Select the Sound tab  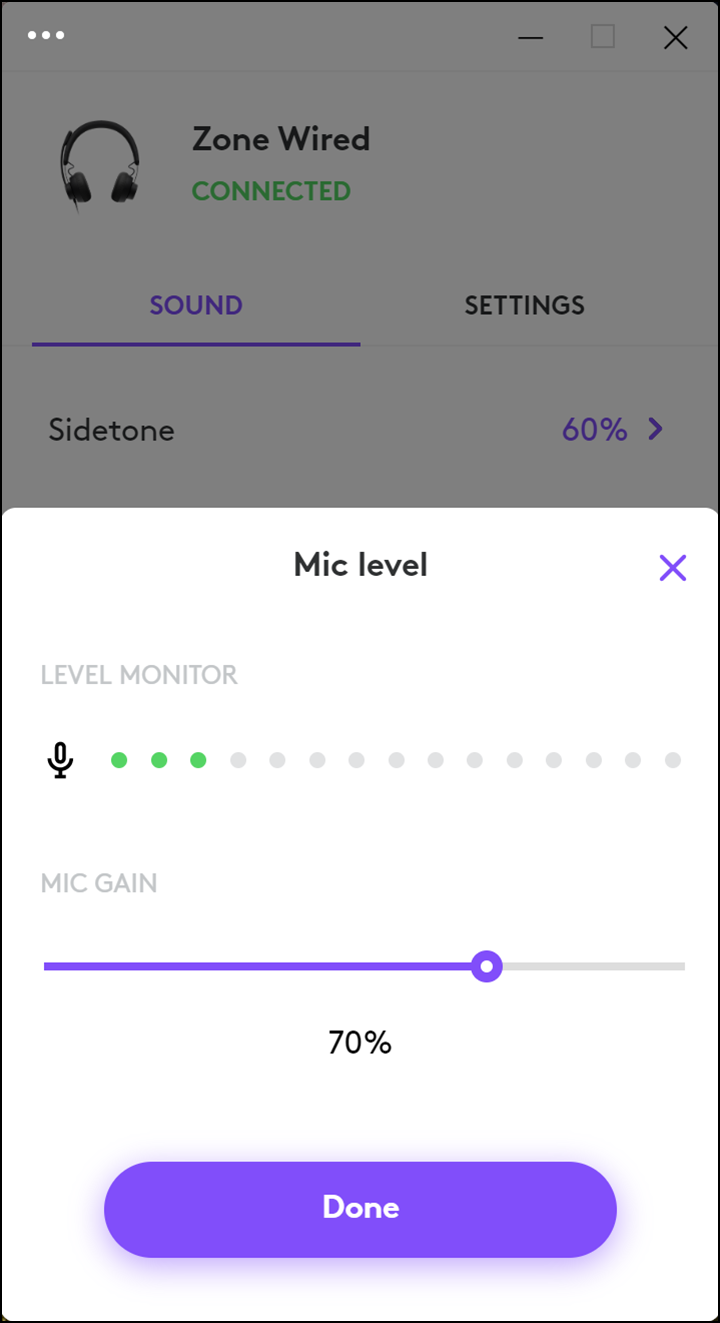(x=196, y=306)
